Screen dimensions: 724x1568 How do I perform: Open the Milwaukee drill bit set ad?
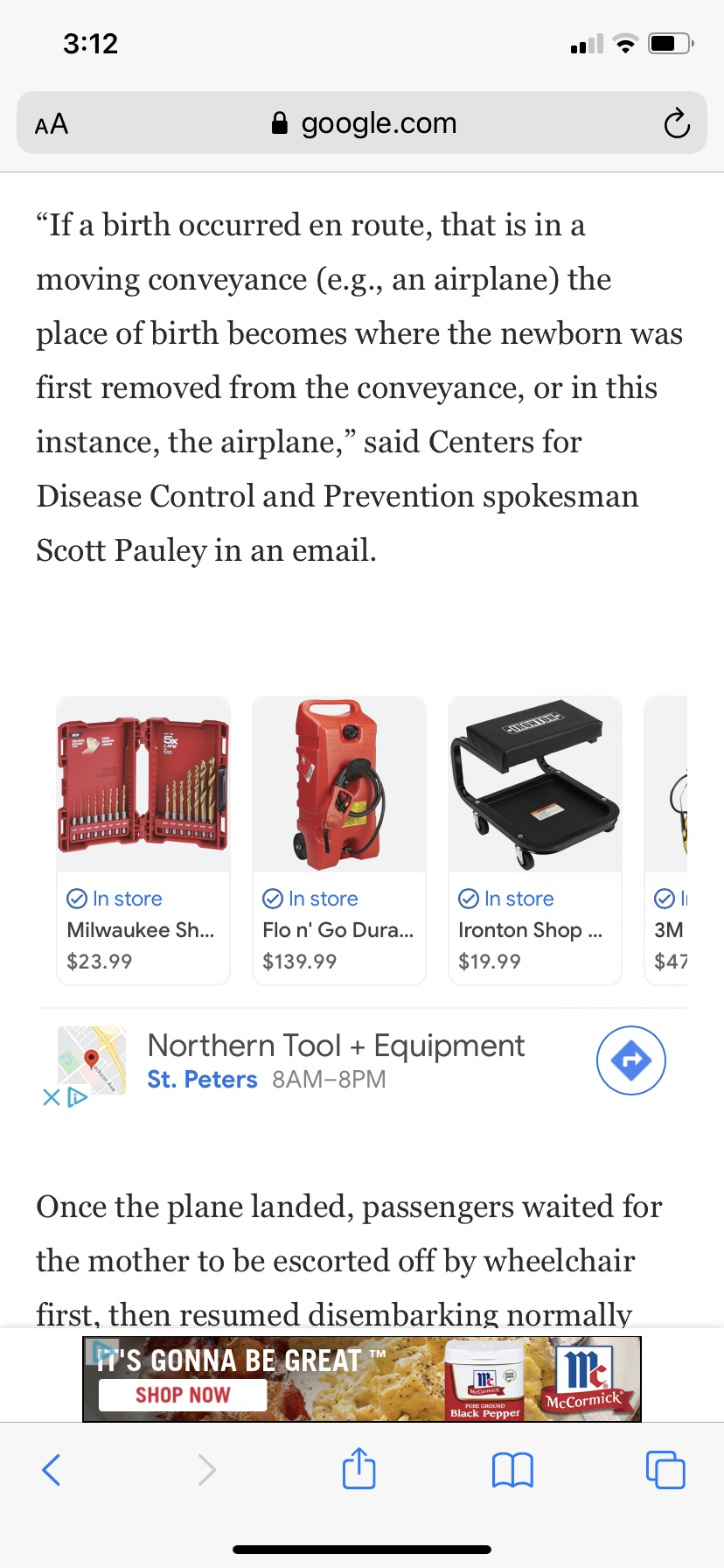pos(143,840)
